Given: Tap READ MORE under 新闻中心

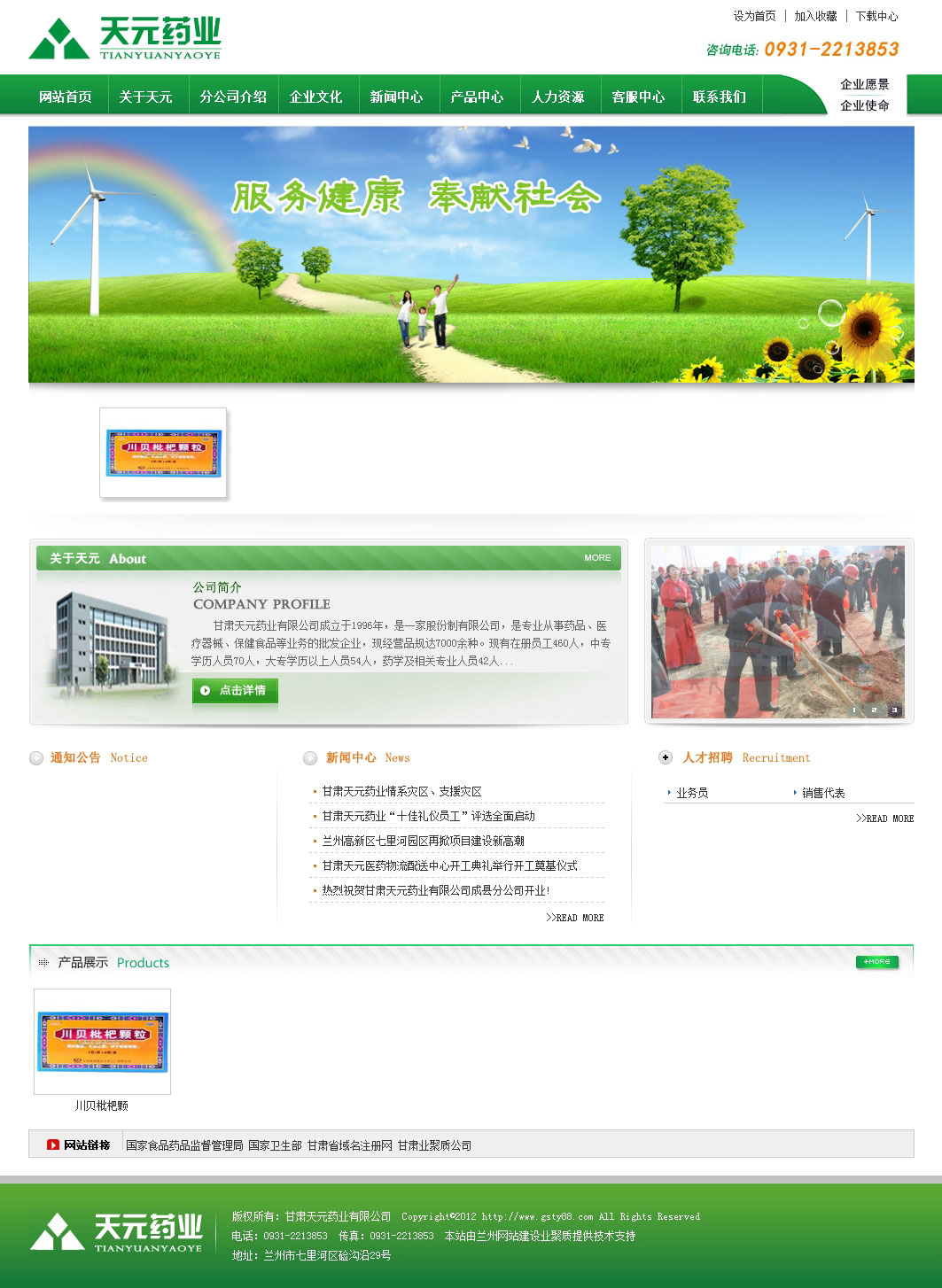Looking at the screenshot, I should coord(575,918).
